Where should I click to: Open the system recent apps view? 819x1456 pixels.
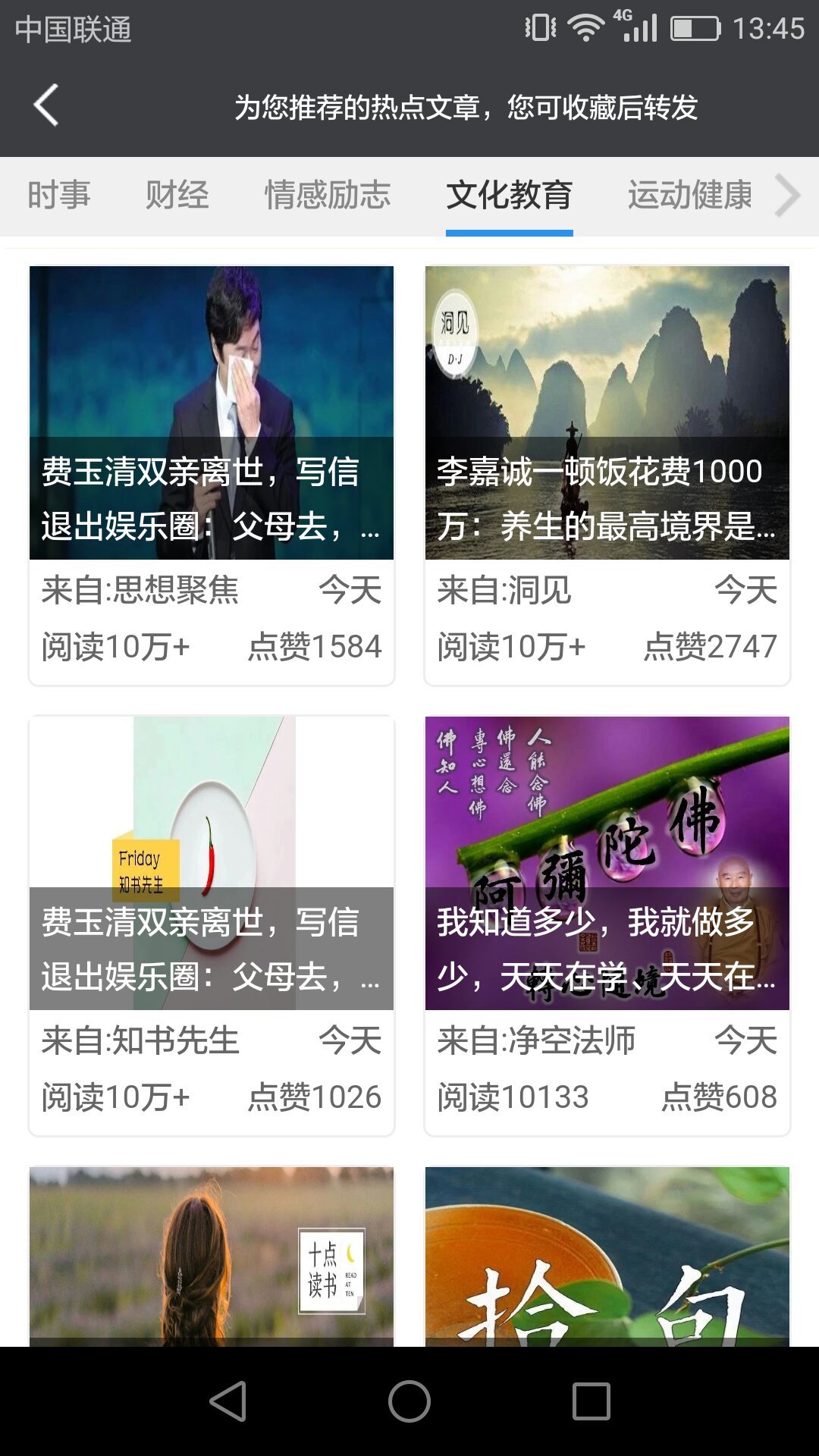pyautogui.click(x=591, y=1401)
